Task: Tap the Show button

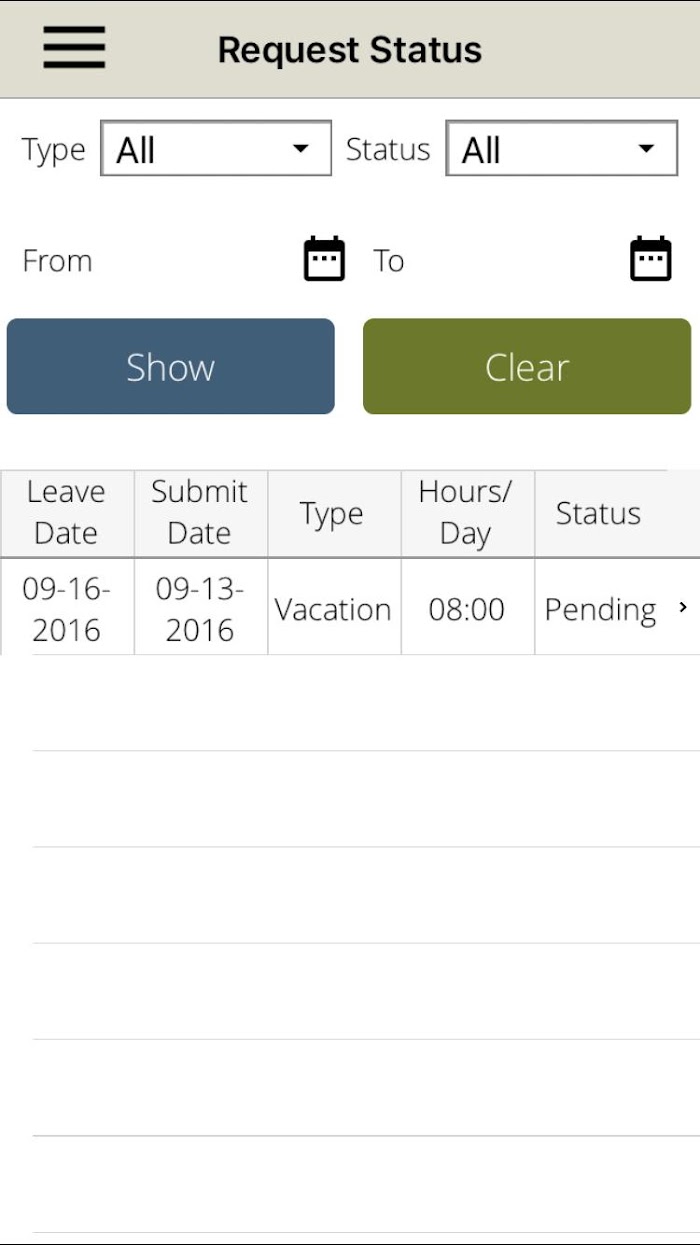Action: 171,366
